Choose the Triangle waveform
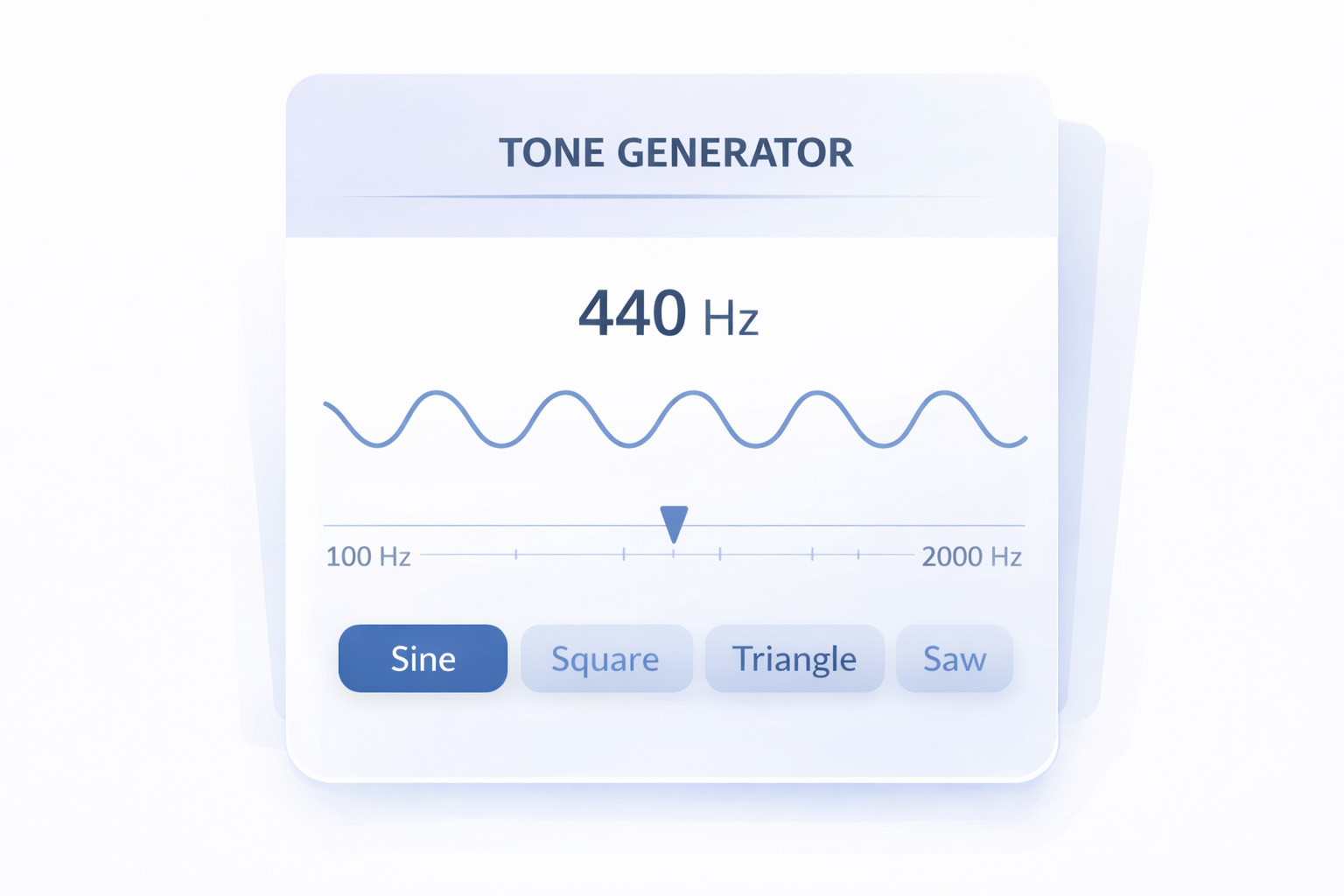1344x896 pixels. point(794,658)
